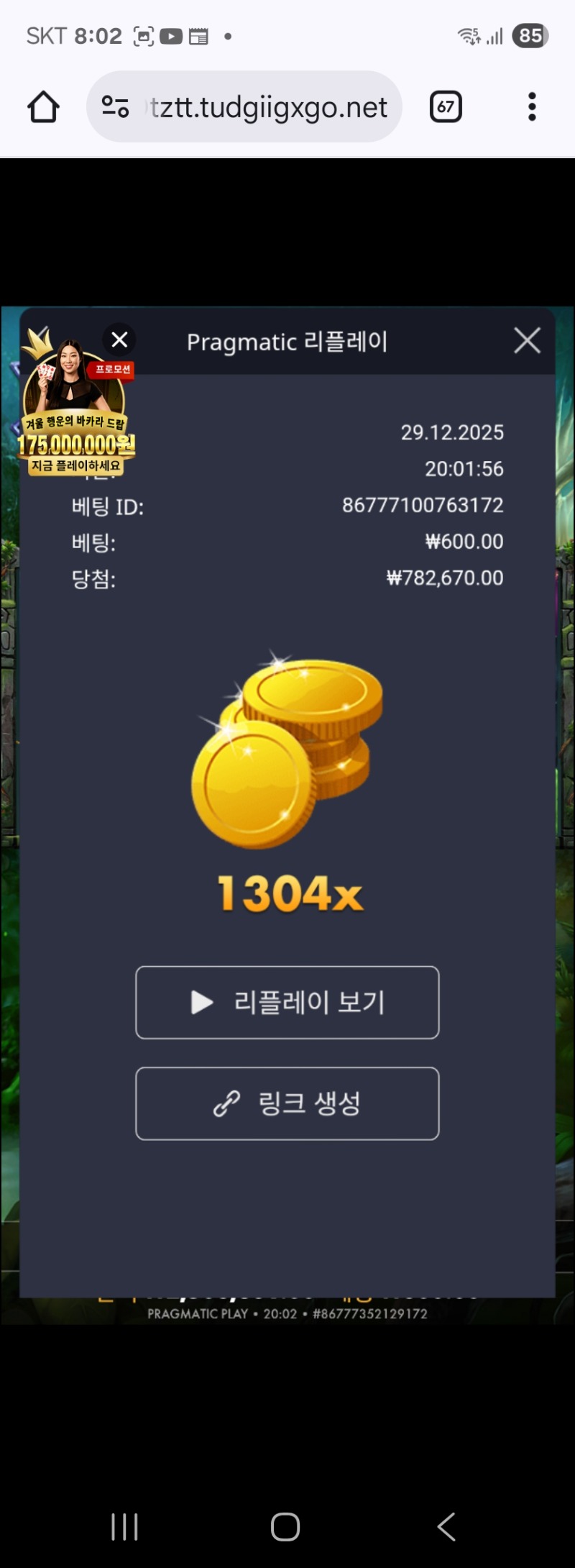This screenshot has width=575, height=1568.
Task: Tap the 리플레이 보기 button
Action: click(287, 1002)
